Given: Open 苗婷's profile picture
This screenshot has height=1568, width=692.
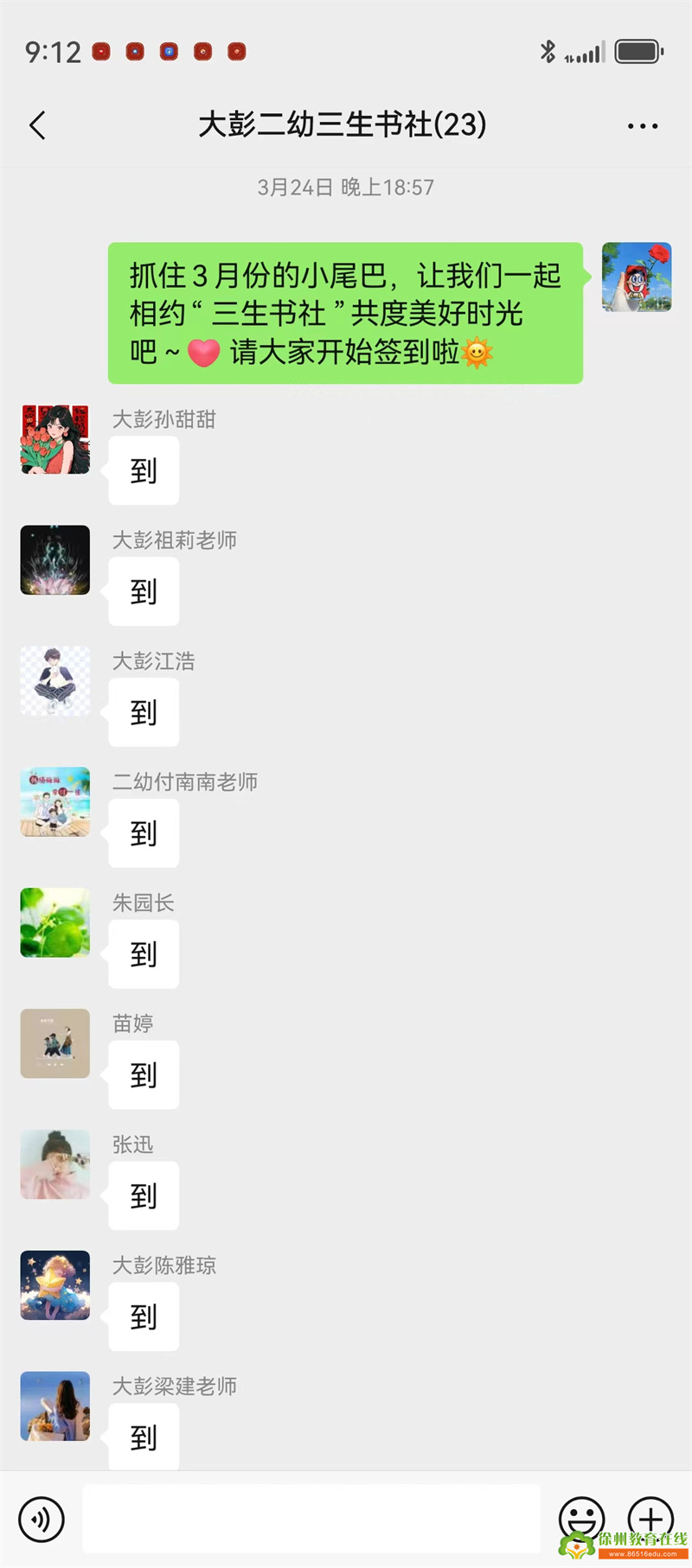Looking at the screenshot, I should click(55, 1043).
